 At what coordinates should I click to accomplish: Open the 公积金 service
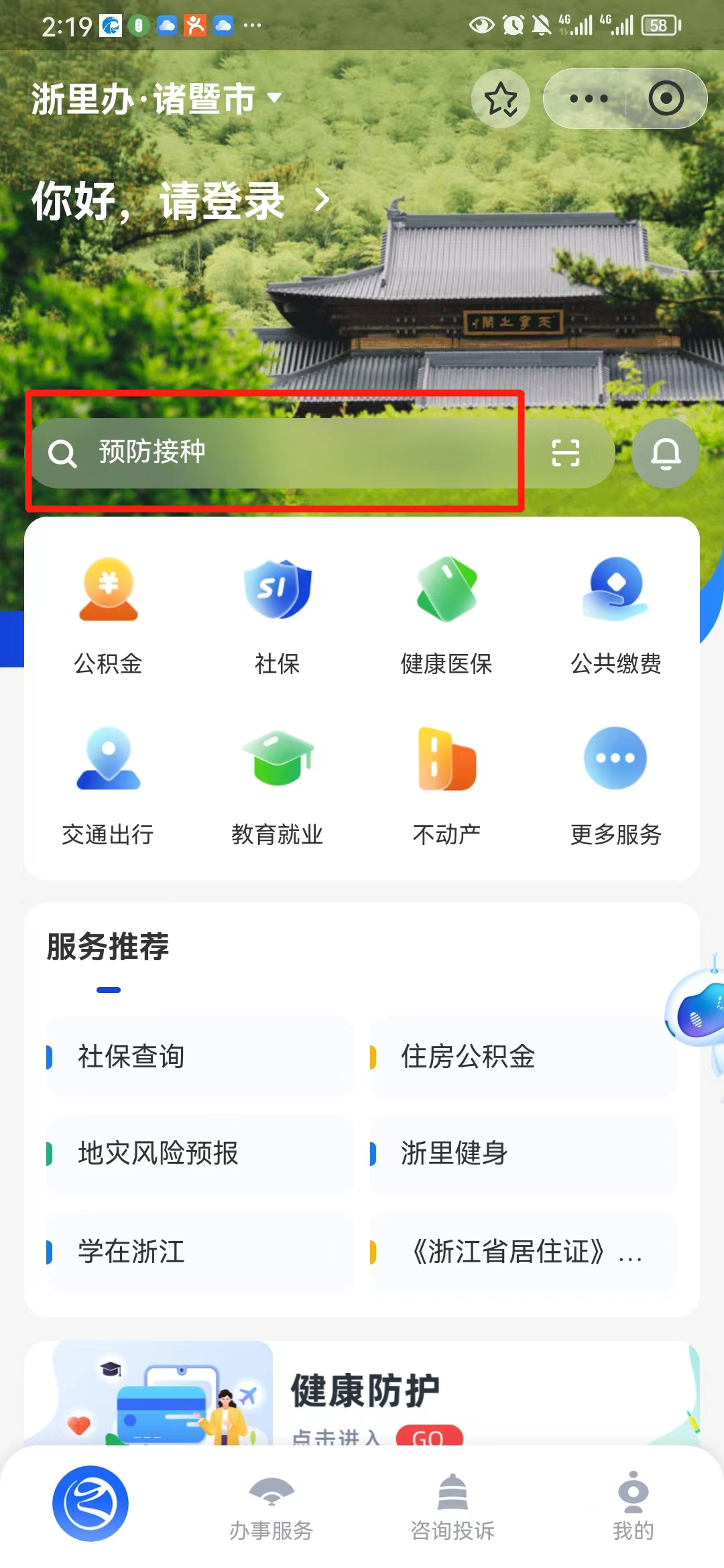click(109, 614)
